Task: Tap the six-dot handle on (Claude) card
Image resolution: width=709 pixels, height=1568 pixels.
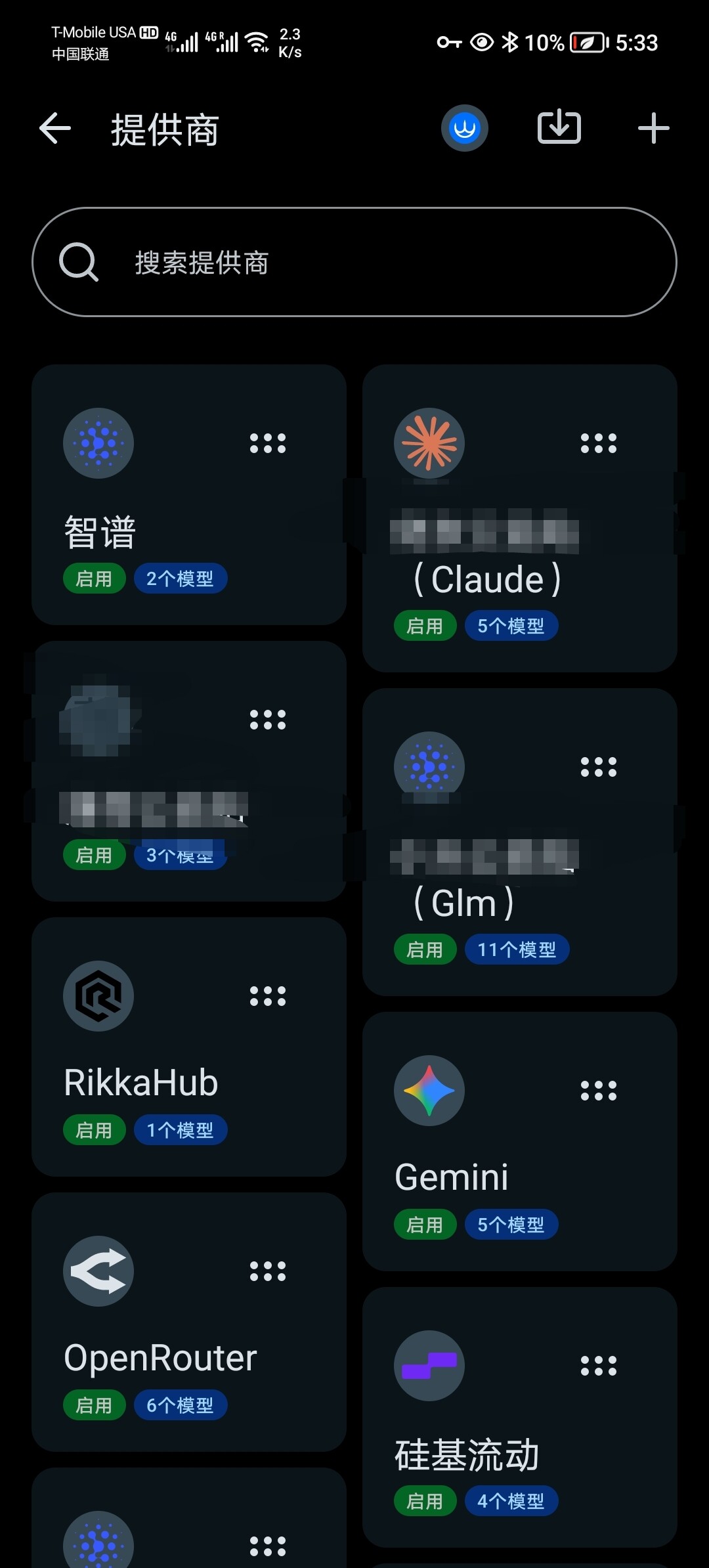Action: tap(599, 443)
